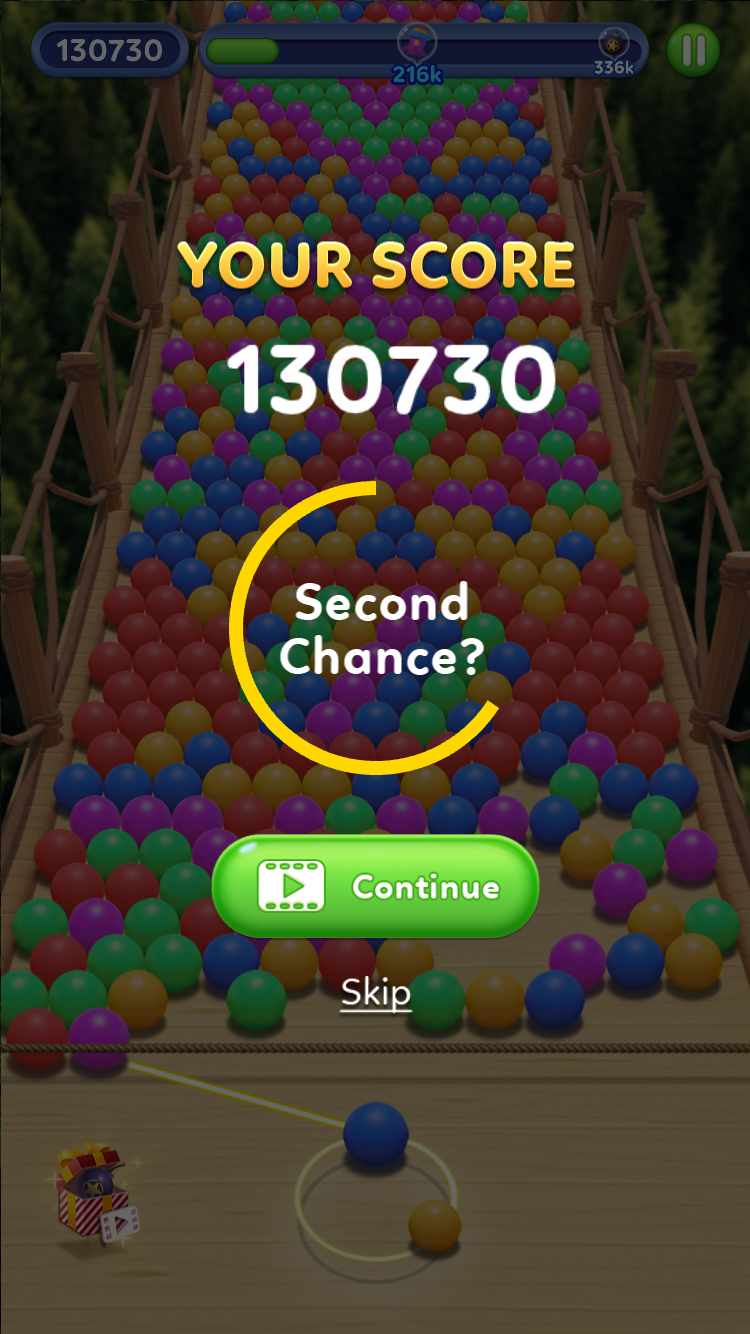750x1334 pixels.
Task: Tap the green Continue button
Action: (x=375, y=887)
